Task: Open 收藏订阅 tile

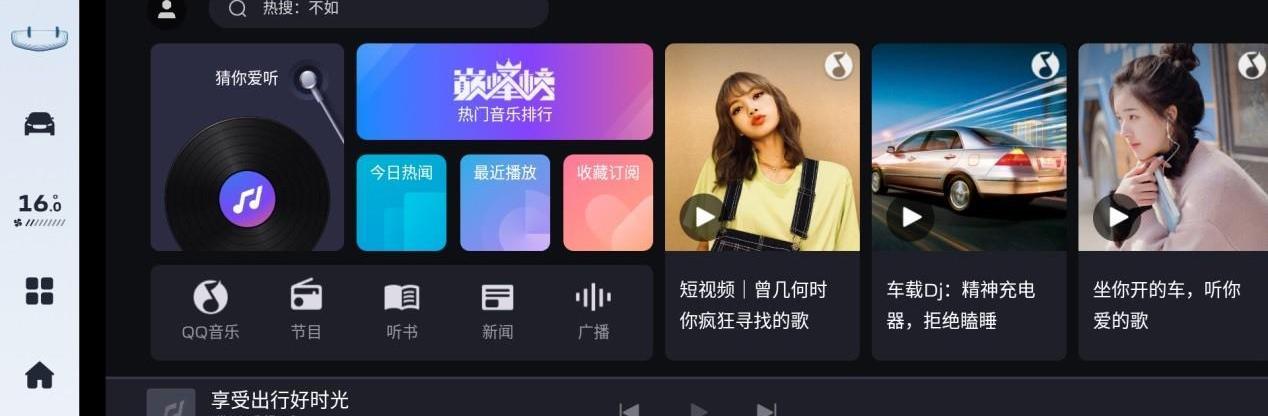Action: click(607, 202)
